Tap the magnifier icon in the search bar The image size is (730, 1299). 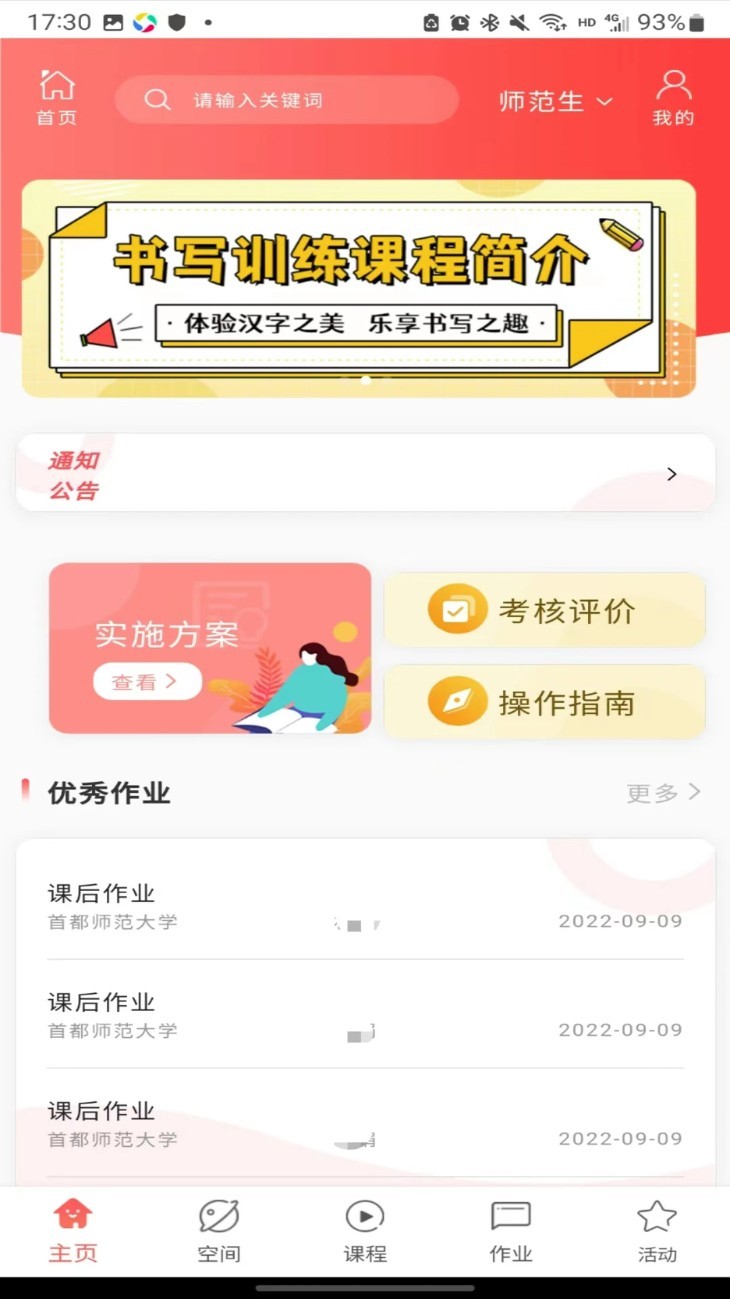pos(158,100)
